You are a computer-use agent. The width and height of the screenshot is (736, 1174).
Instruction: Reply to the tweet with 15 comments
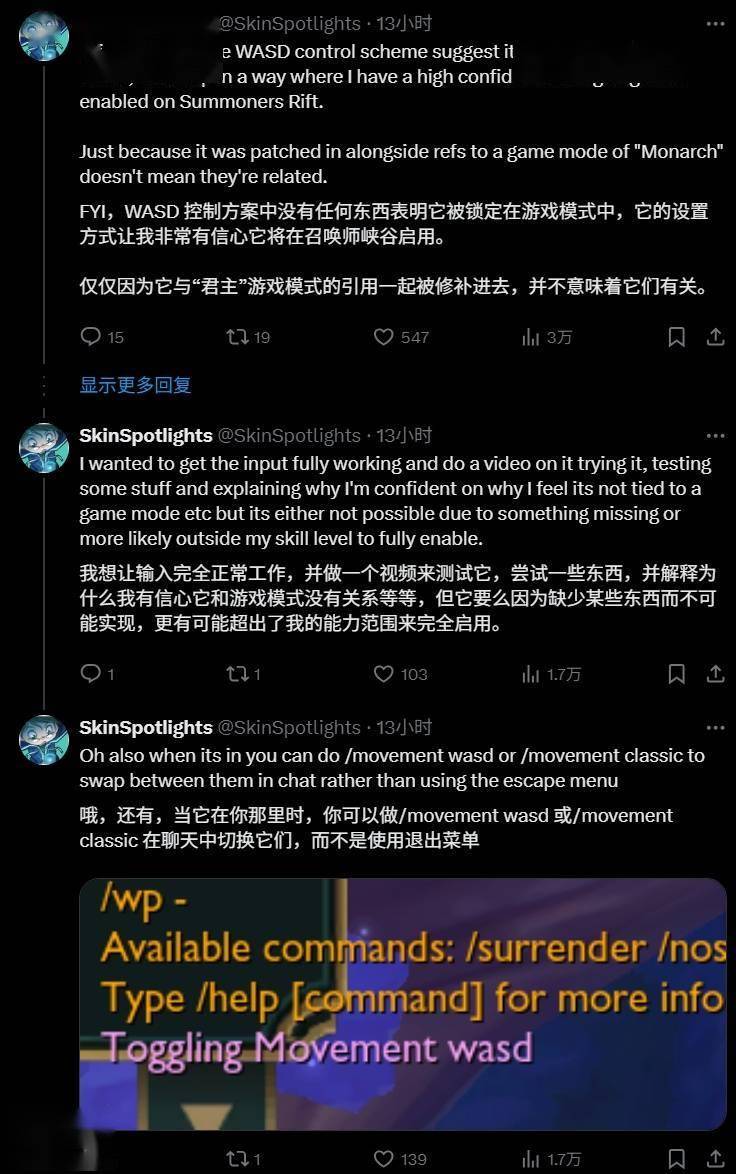[91, 337]
